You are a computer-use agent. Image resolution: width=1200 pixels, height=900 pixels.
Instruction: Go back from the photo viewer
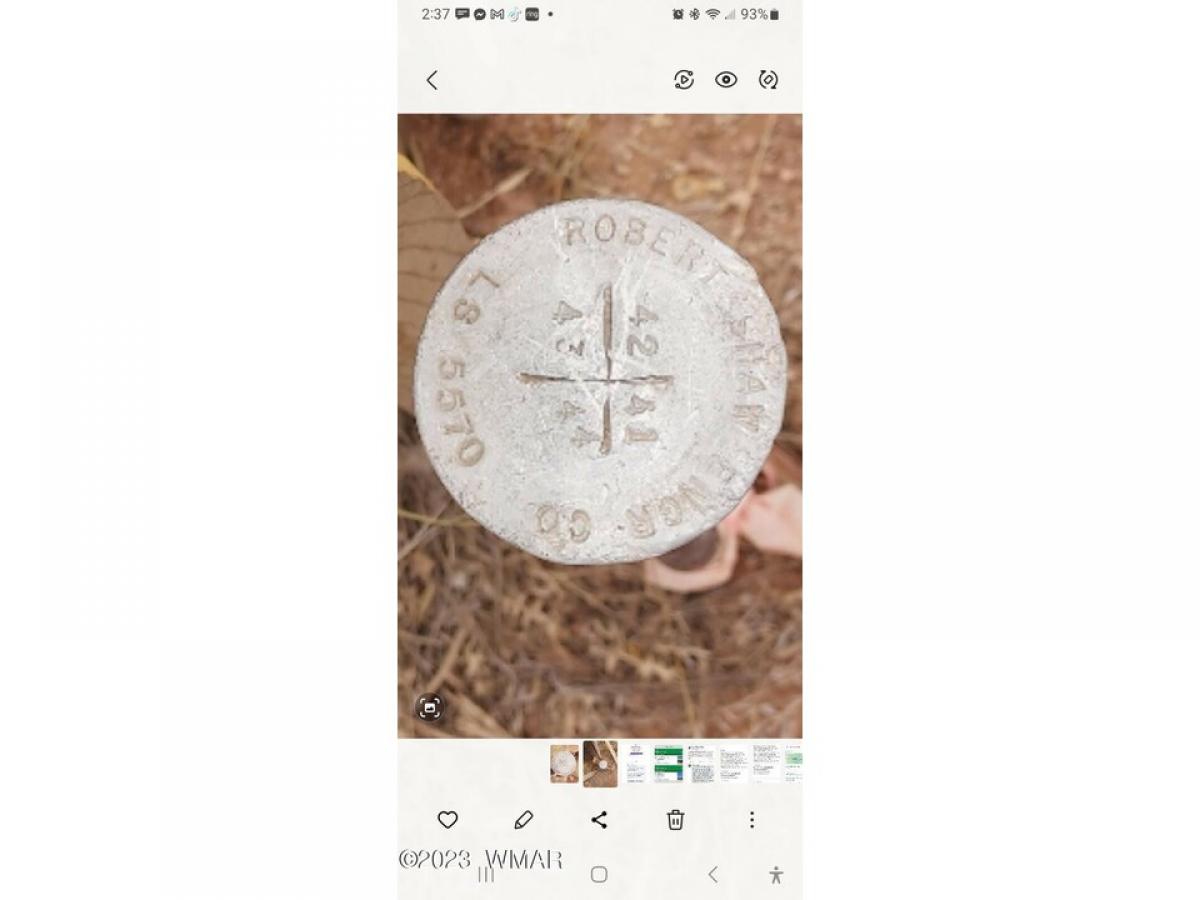[432, 80]
